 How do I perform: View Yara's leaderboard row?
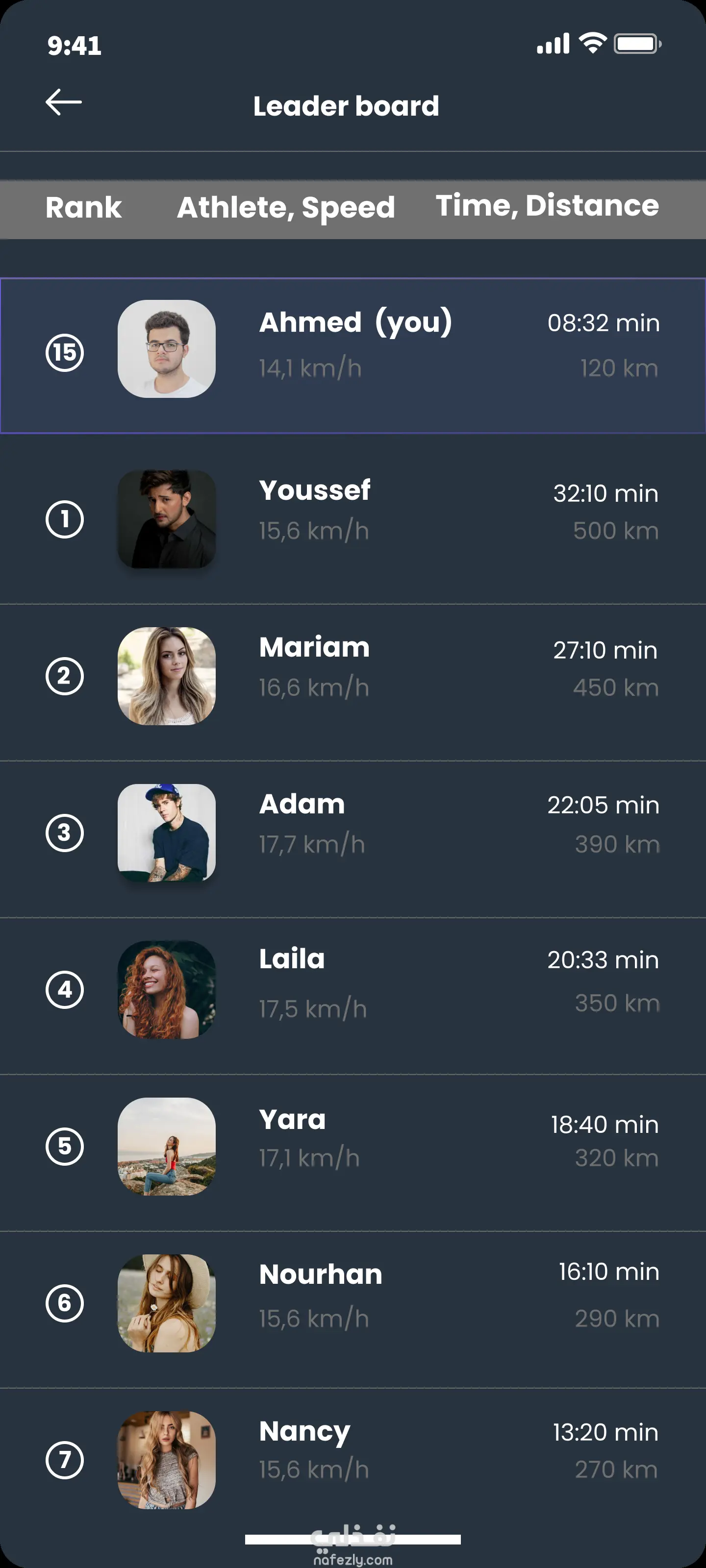click(x=353, y=1146)
